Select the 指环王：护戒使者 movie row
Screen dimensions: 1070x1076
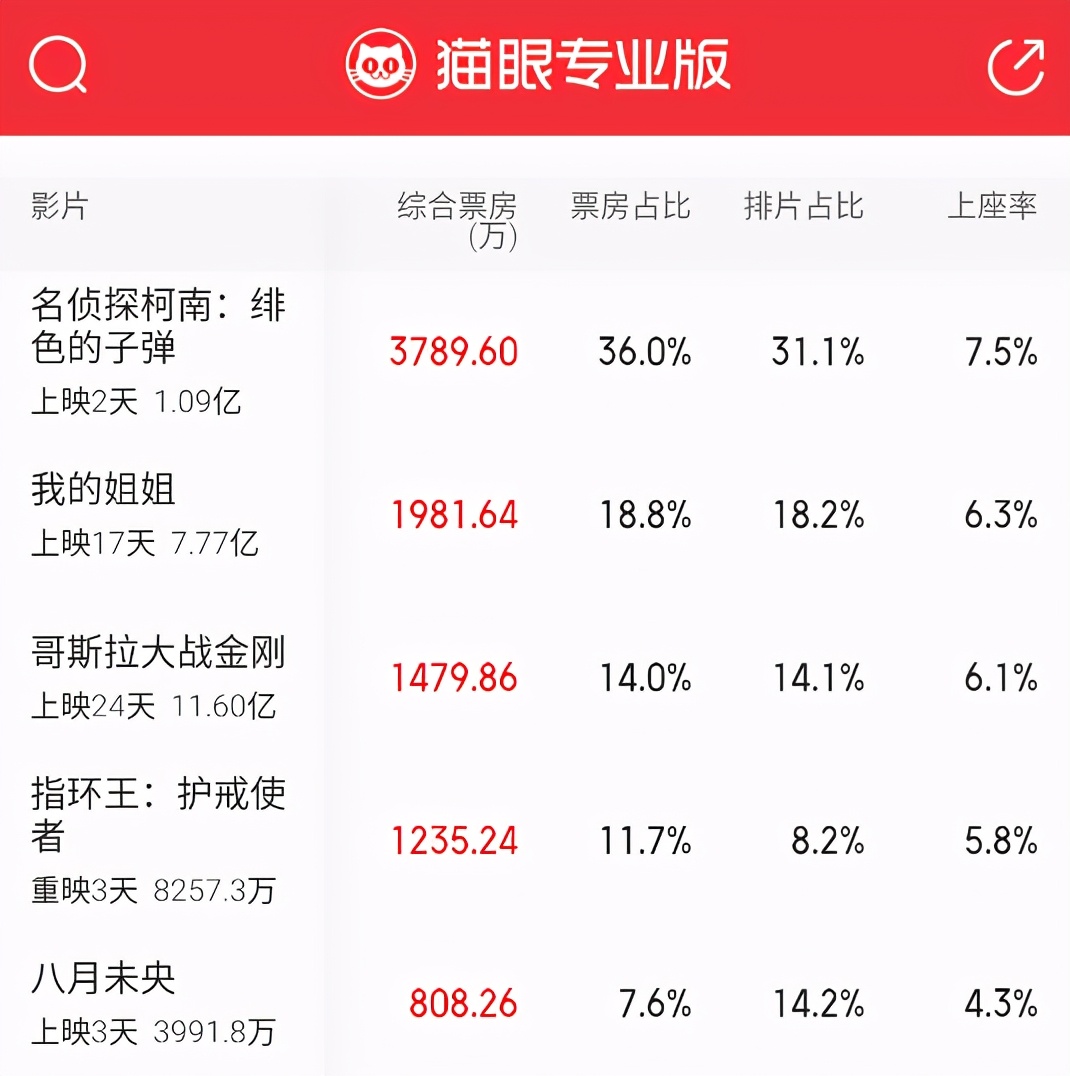click(x=155, y=820)
